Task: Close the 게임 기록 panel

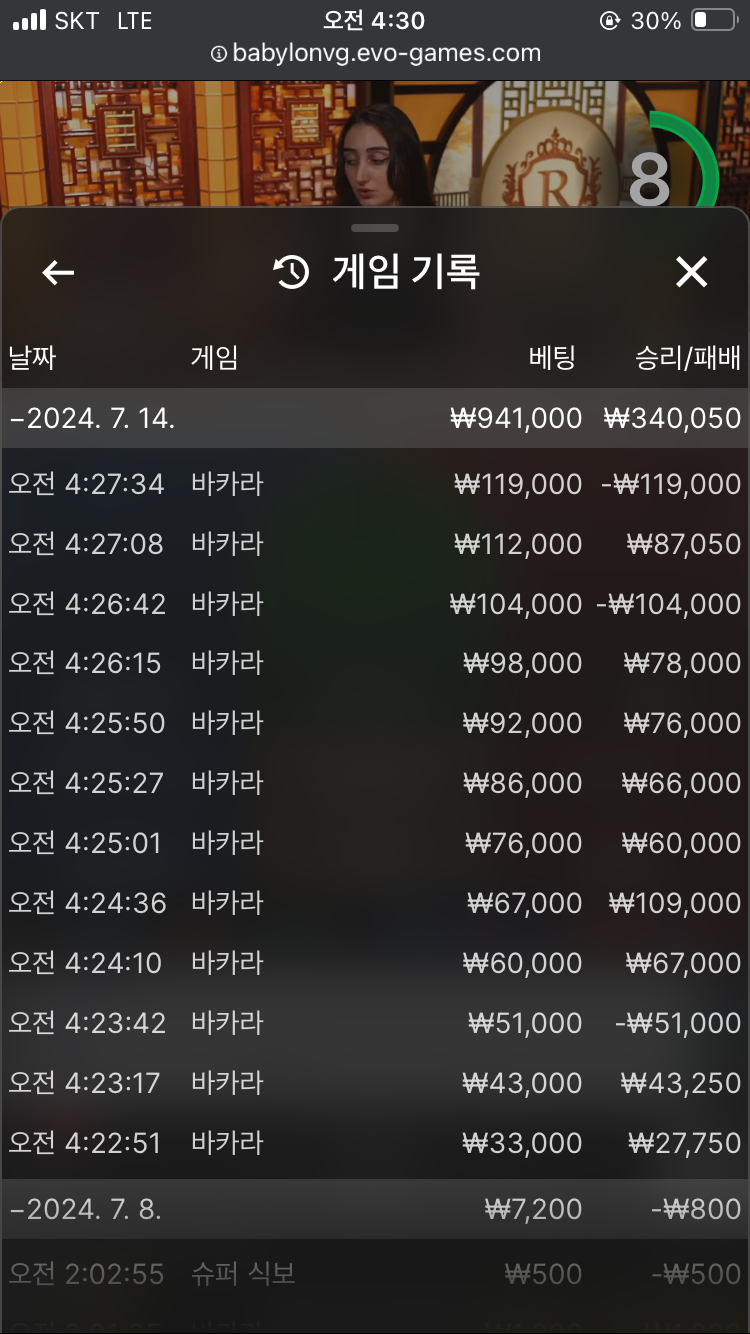Action: [691, 272]
